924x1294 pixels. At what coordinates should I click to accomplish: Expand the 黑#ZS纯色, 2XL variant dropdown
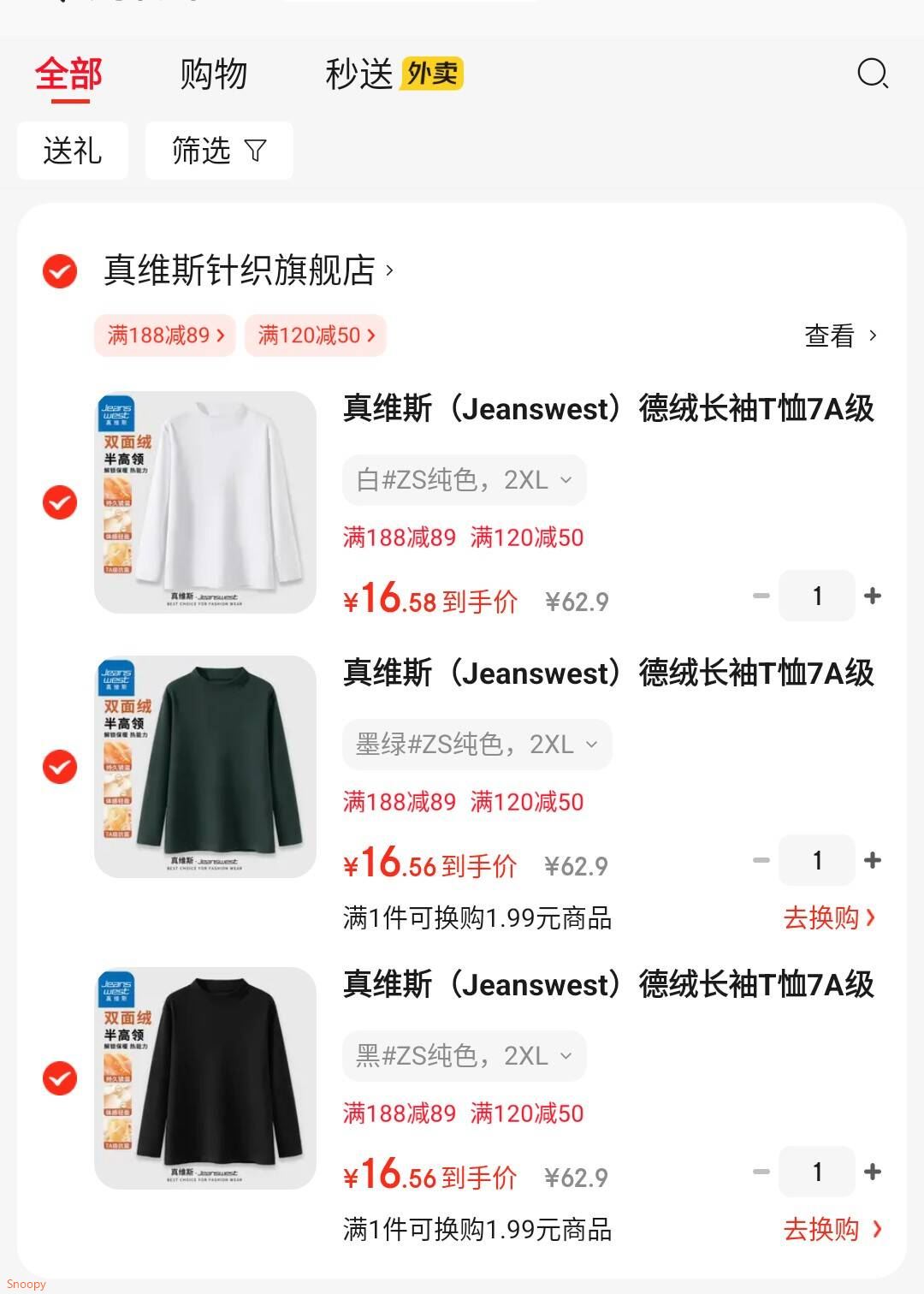pos(465,1056)
